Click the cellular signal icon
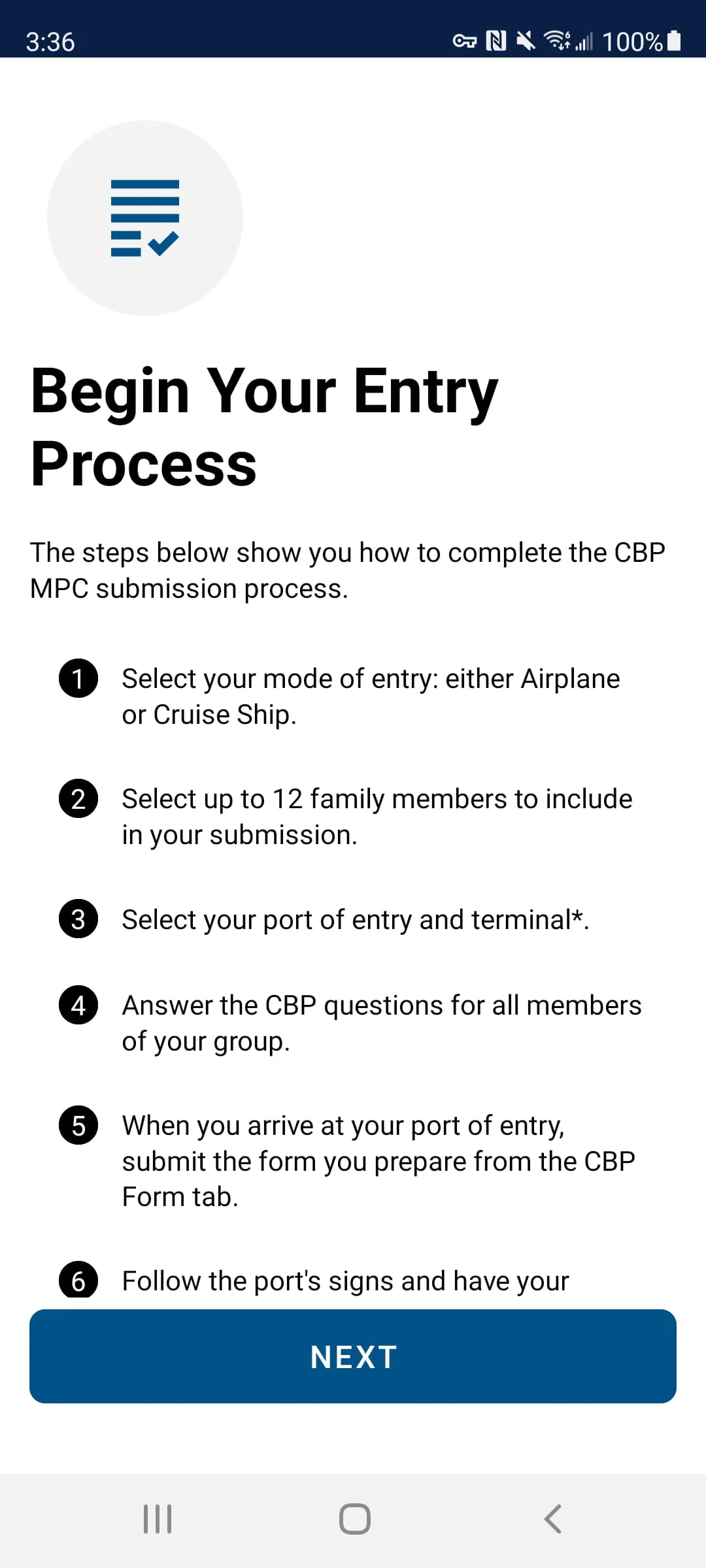The image size is (706, 1568). (x=584, y=41)
